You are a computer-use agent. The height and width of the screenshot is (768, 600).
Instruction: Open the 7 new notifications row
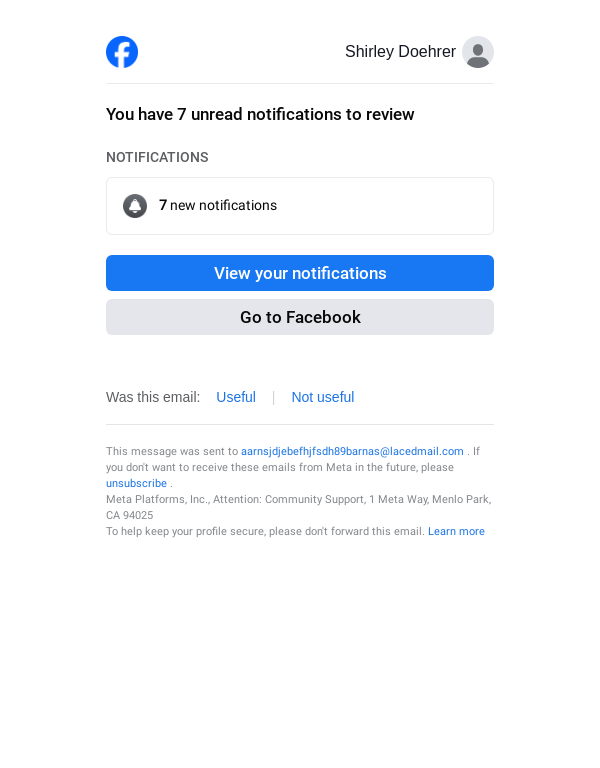point(300,206)
